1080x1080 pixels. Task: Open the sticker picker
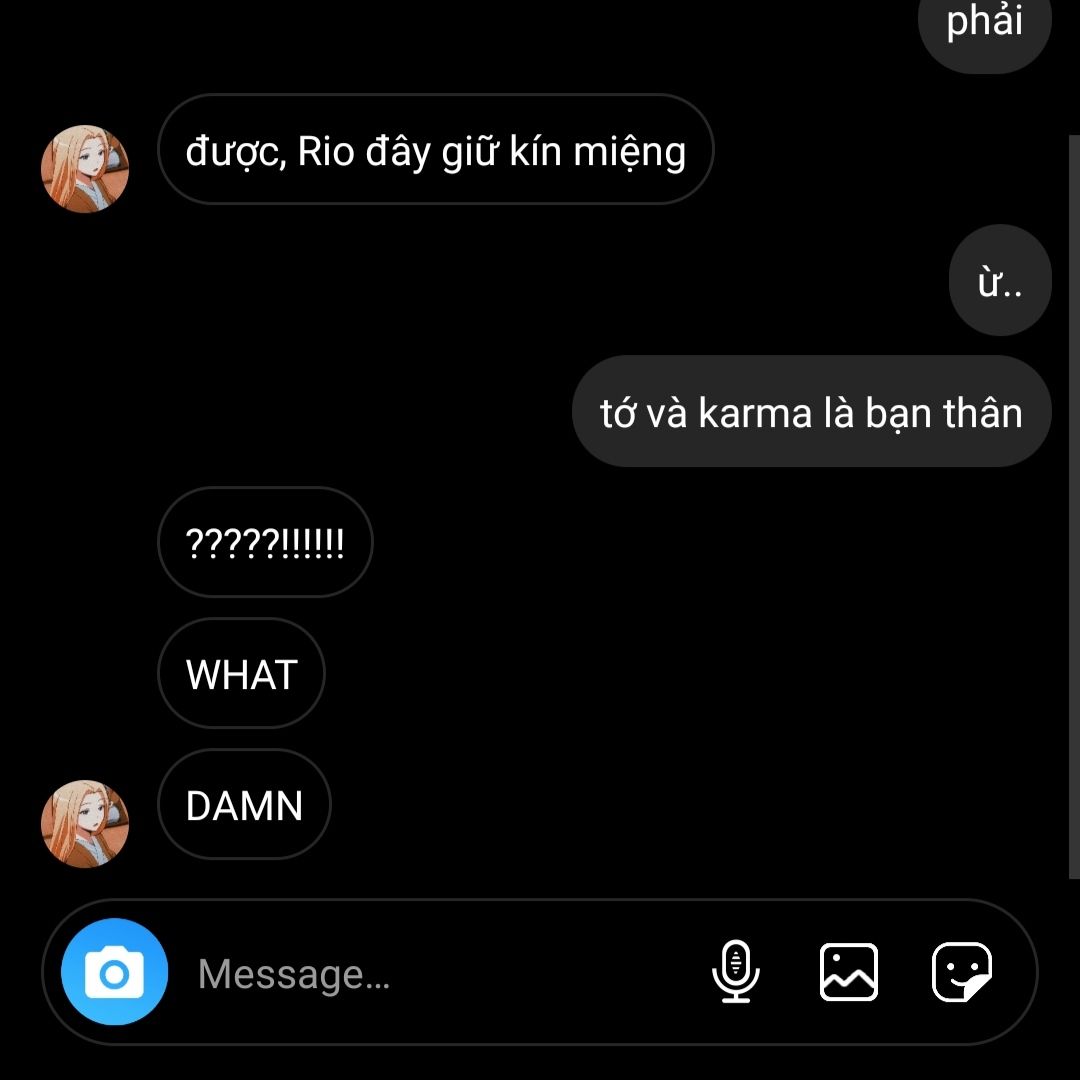click(962, 972)
